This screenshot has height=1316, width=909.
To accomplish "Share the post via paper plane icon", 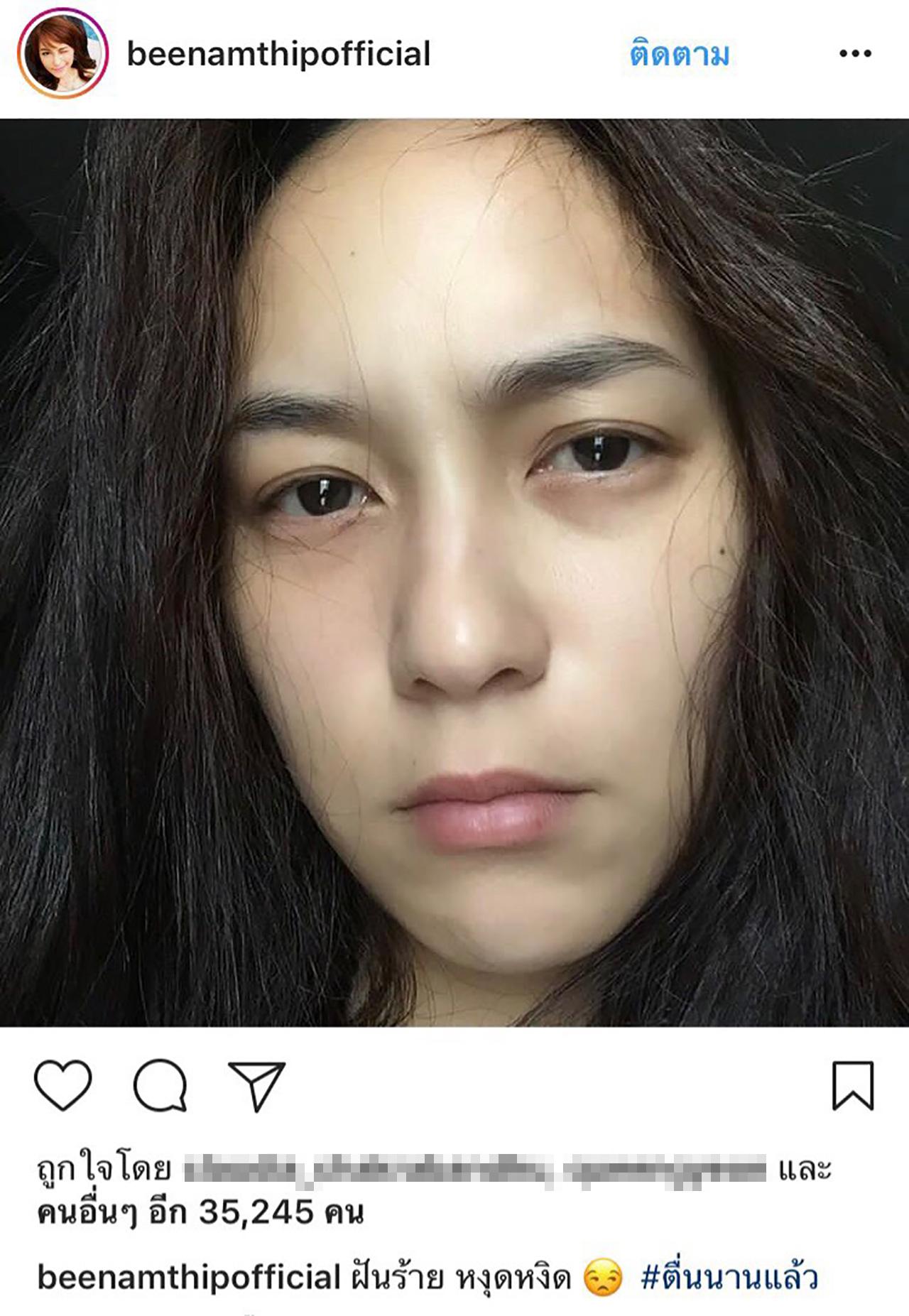I will [x=256, y=1085].
